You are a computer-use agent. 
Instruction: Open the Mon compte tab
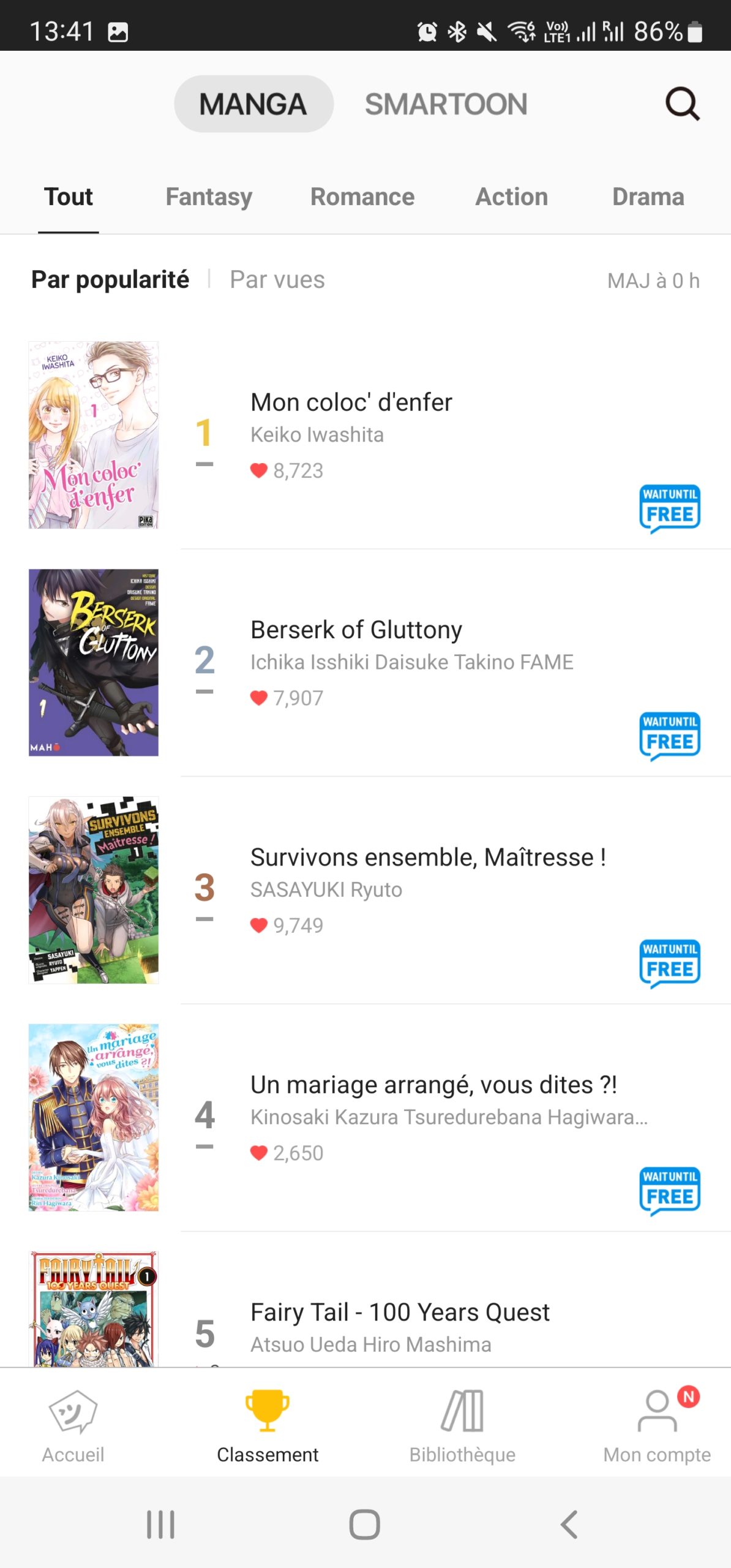(x=657, y=1424)
